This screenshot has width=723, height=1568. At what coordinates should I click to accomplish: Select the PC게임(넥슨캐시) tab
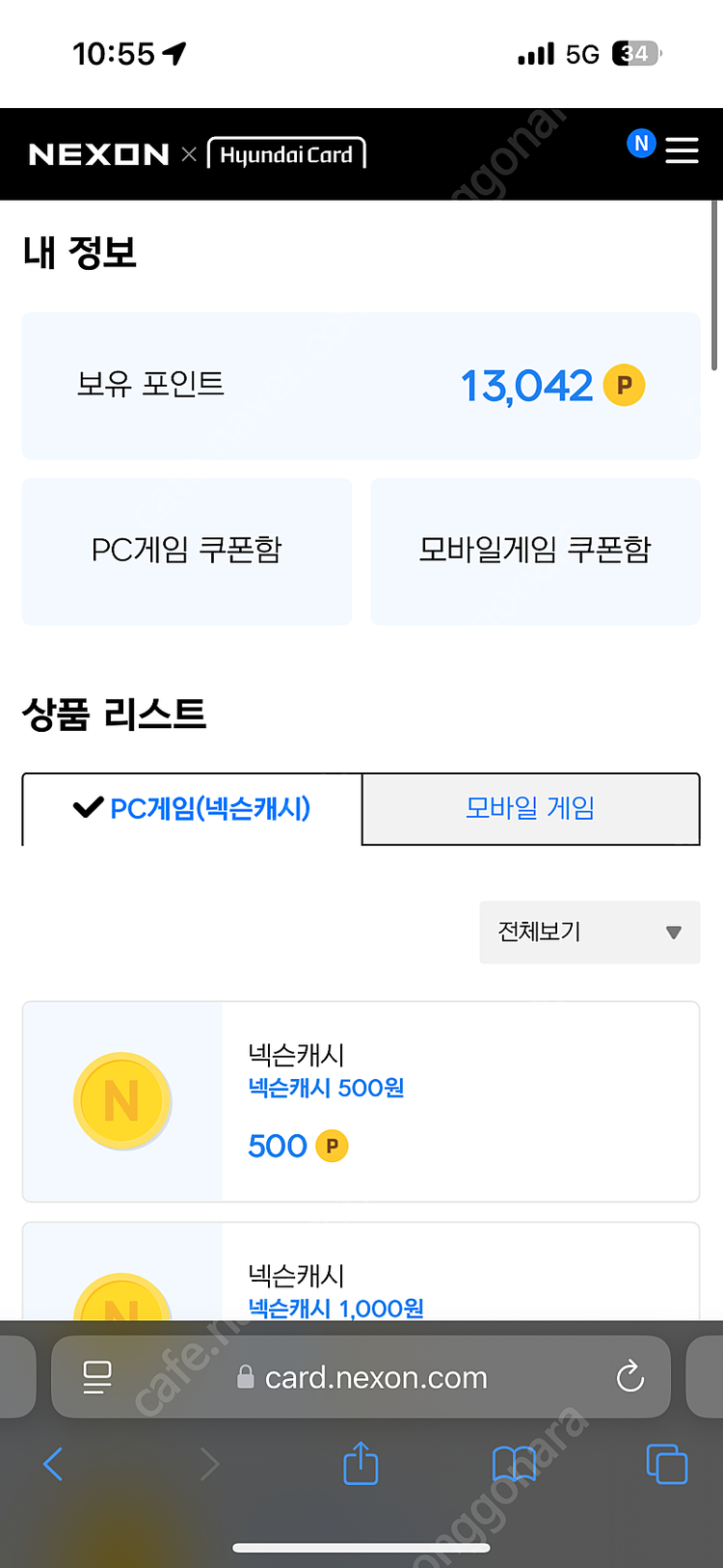[x=192, y=808]
